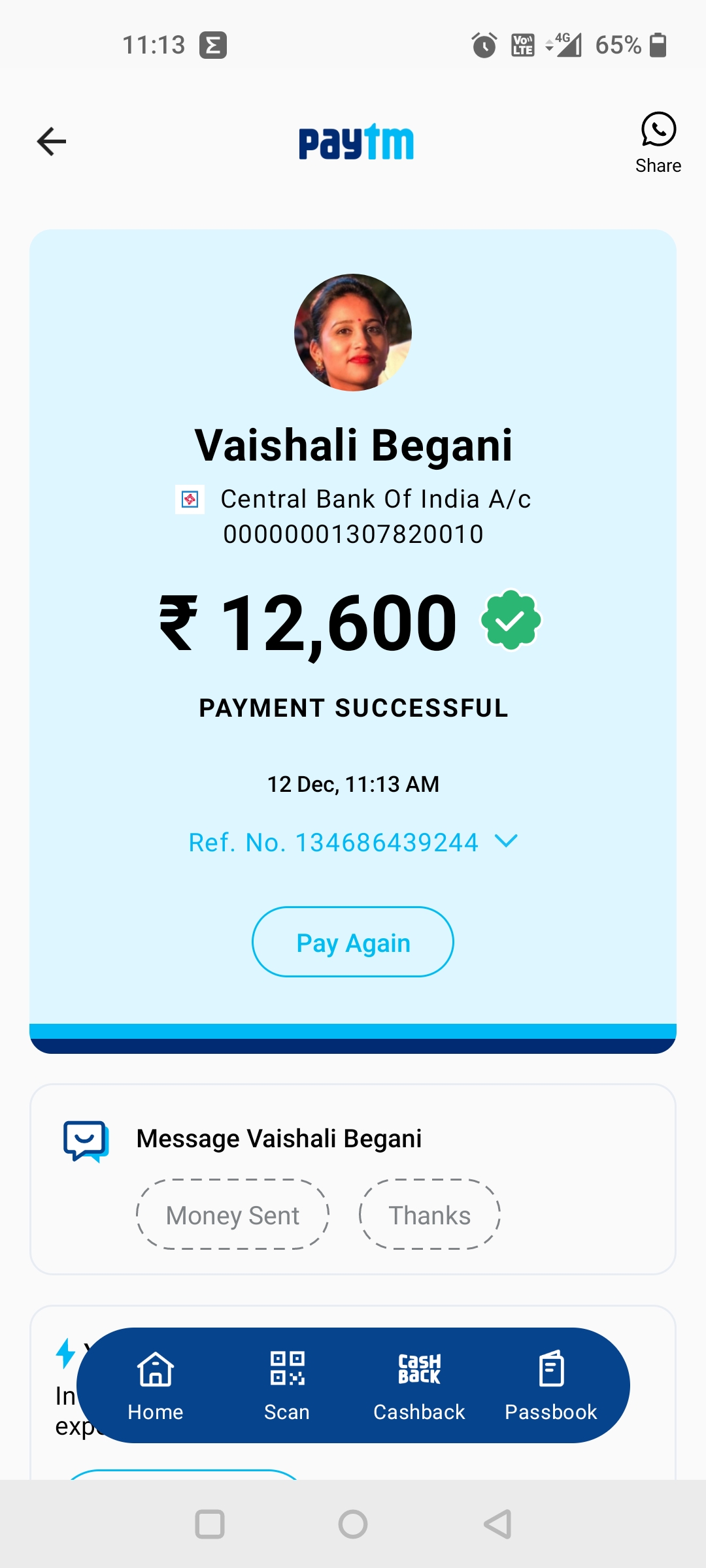Tap the Pay Again button
Viewport: 706px width, 1568px height.
353,942
